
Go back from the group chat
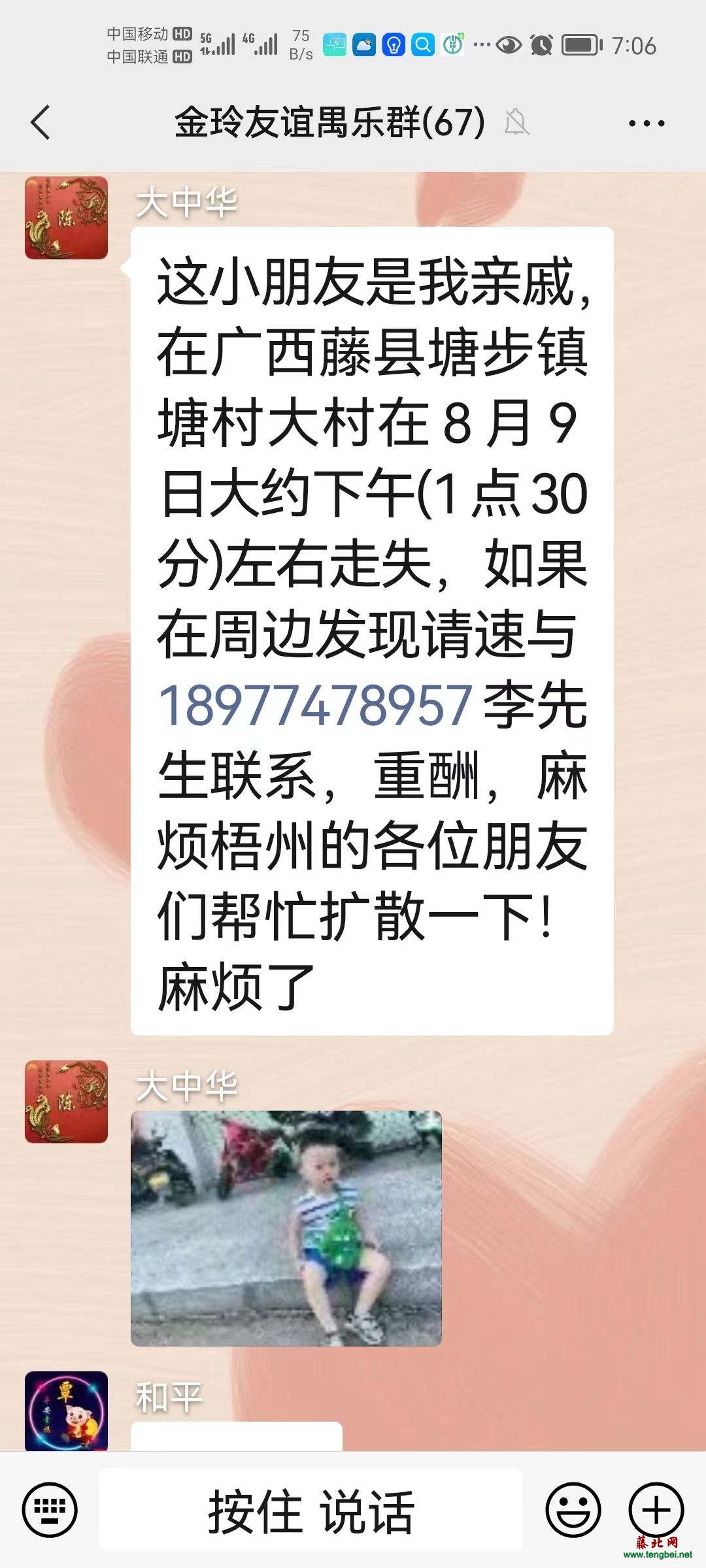[x=41, y=122]
